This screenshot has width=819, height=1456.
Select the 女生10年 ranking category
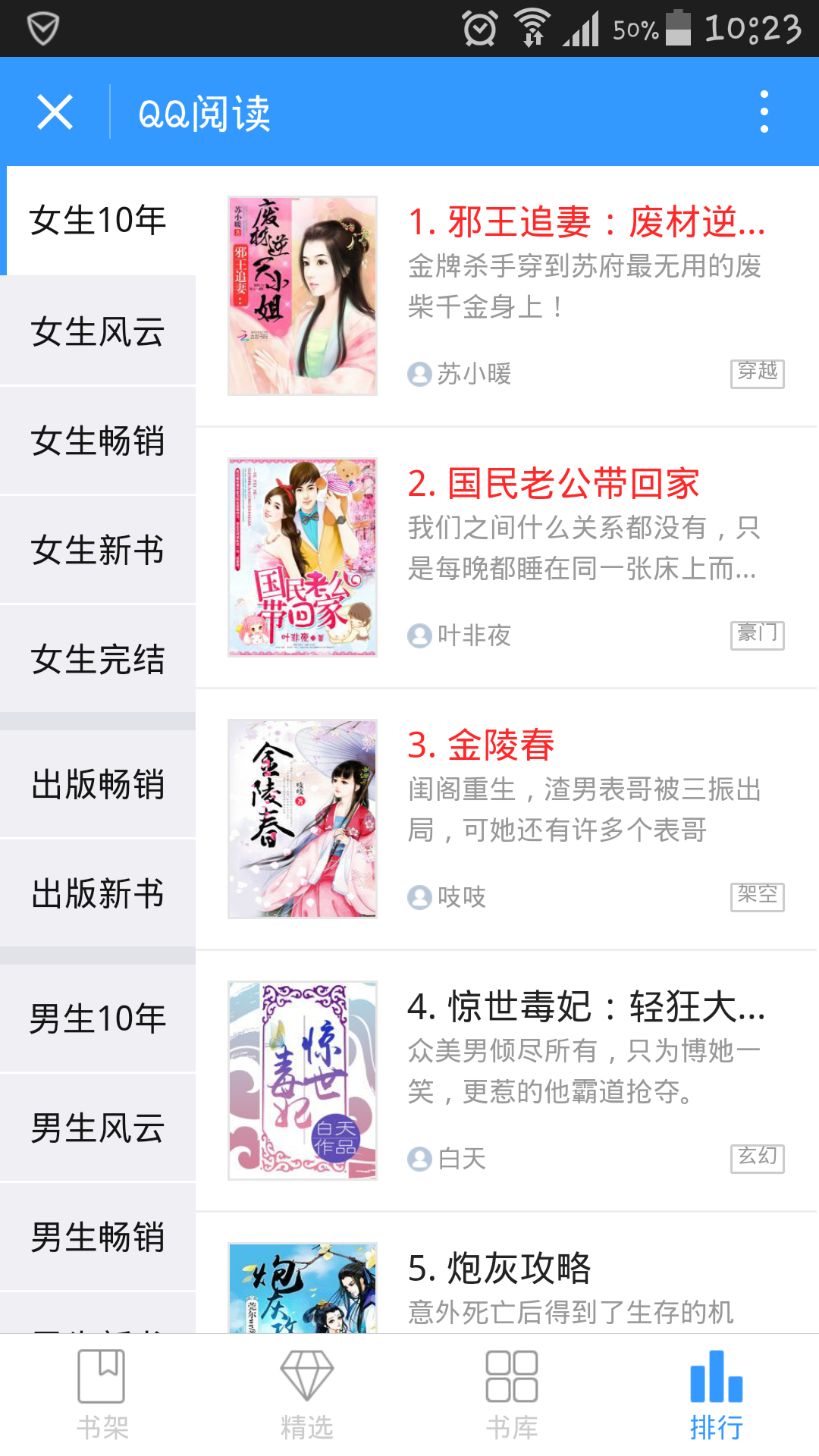tap(98, 221)
